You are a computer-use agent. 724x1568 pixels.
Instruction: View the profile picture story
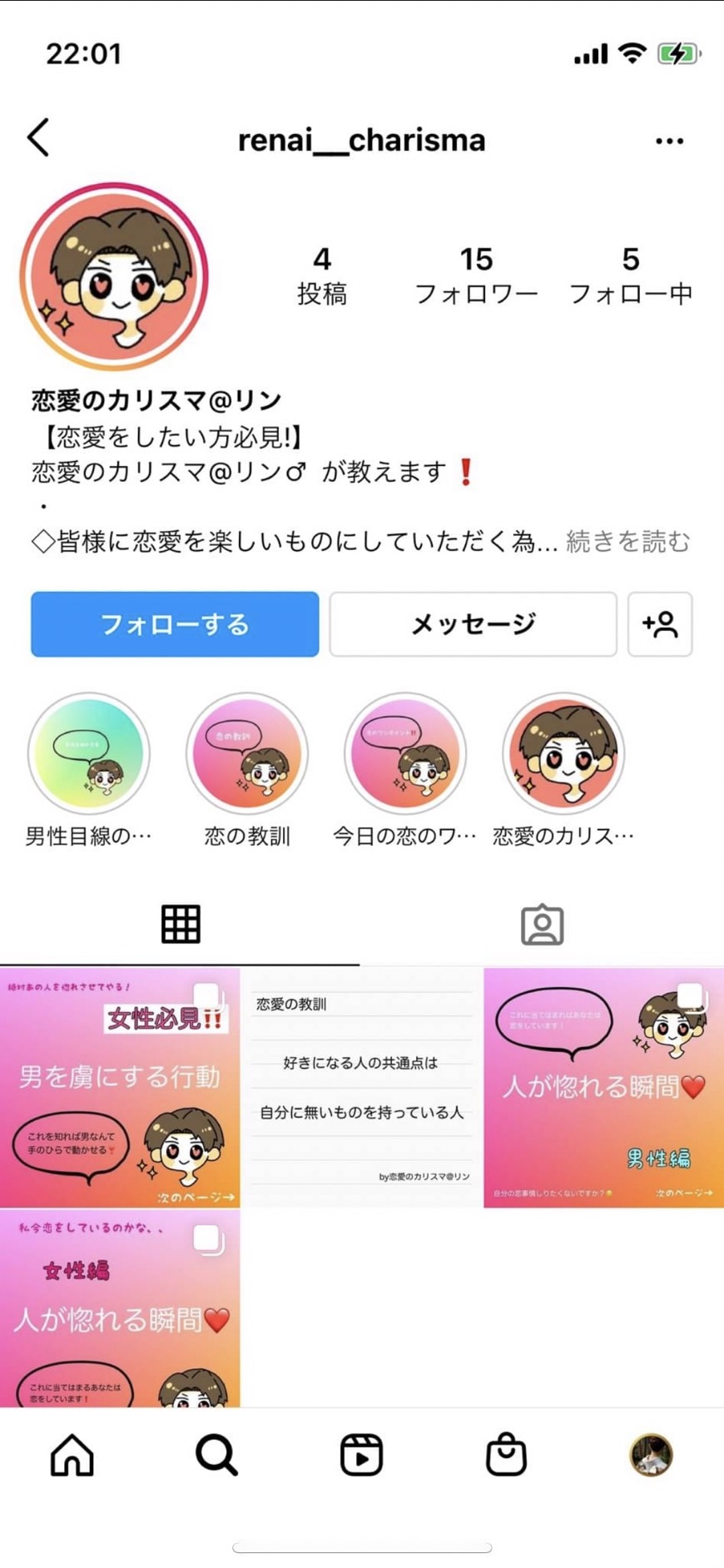[114, 277]
